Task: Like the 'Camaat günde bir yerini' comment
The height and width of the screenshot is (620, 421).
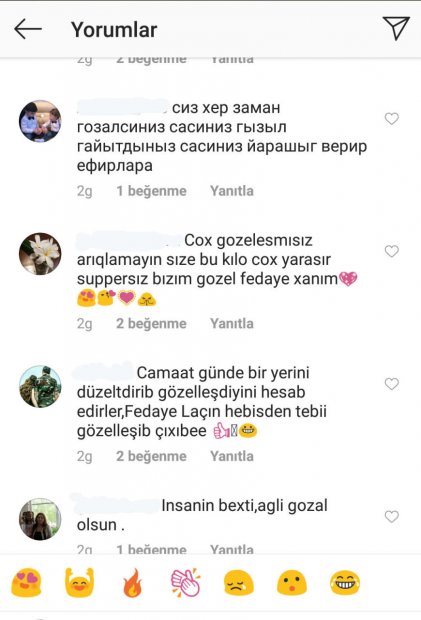Action: coord(391,384)
